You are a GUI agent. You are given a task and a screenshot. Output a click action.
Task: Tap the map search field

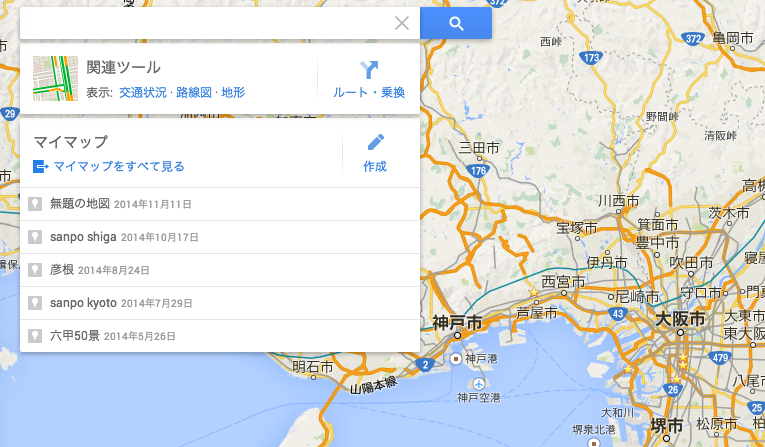[x=200, y=23]
